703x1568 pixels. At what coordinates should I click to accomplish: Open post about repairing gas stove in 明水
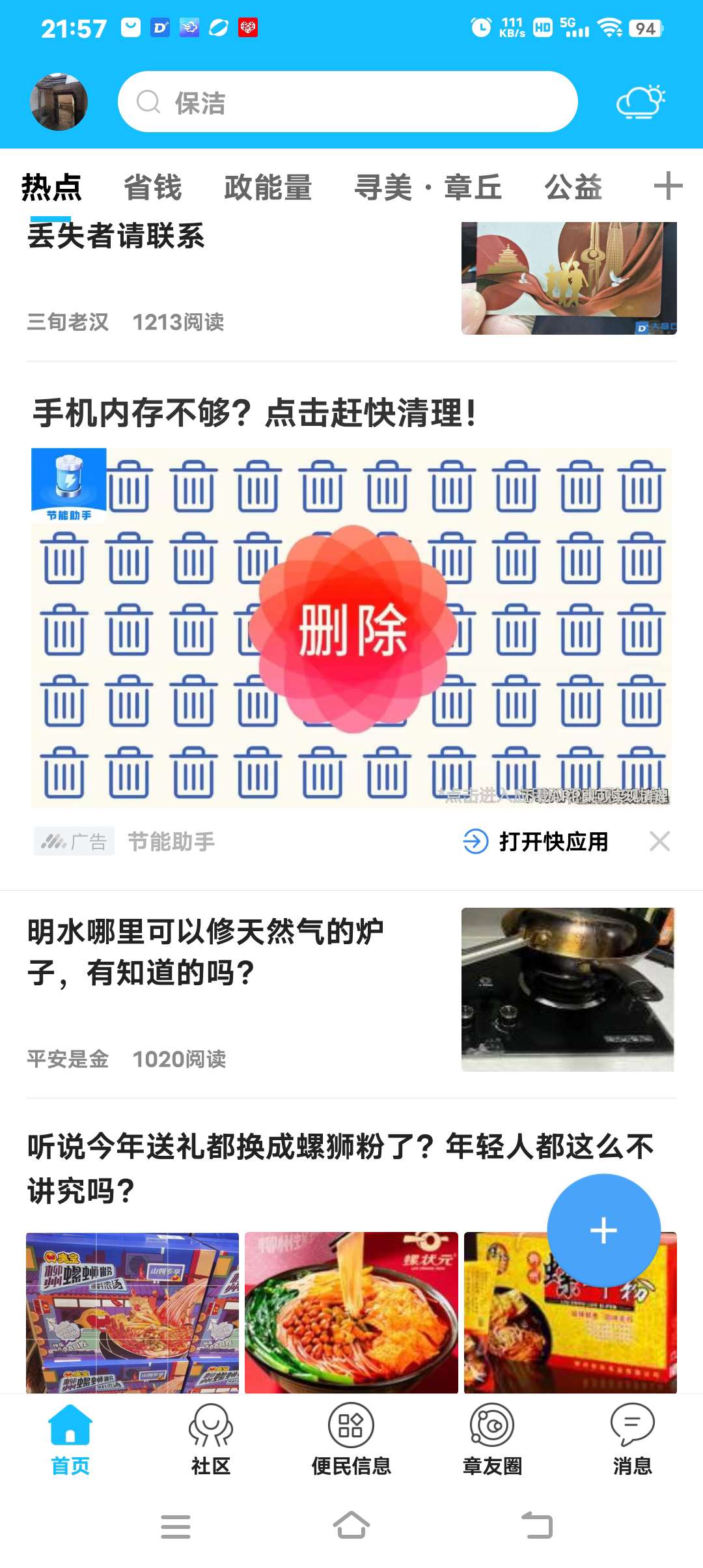[x=205, y=952]
